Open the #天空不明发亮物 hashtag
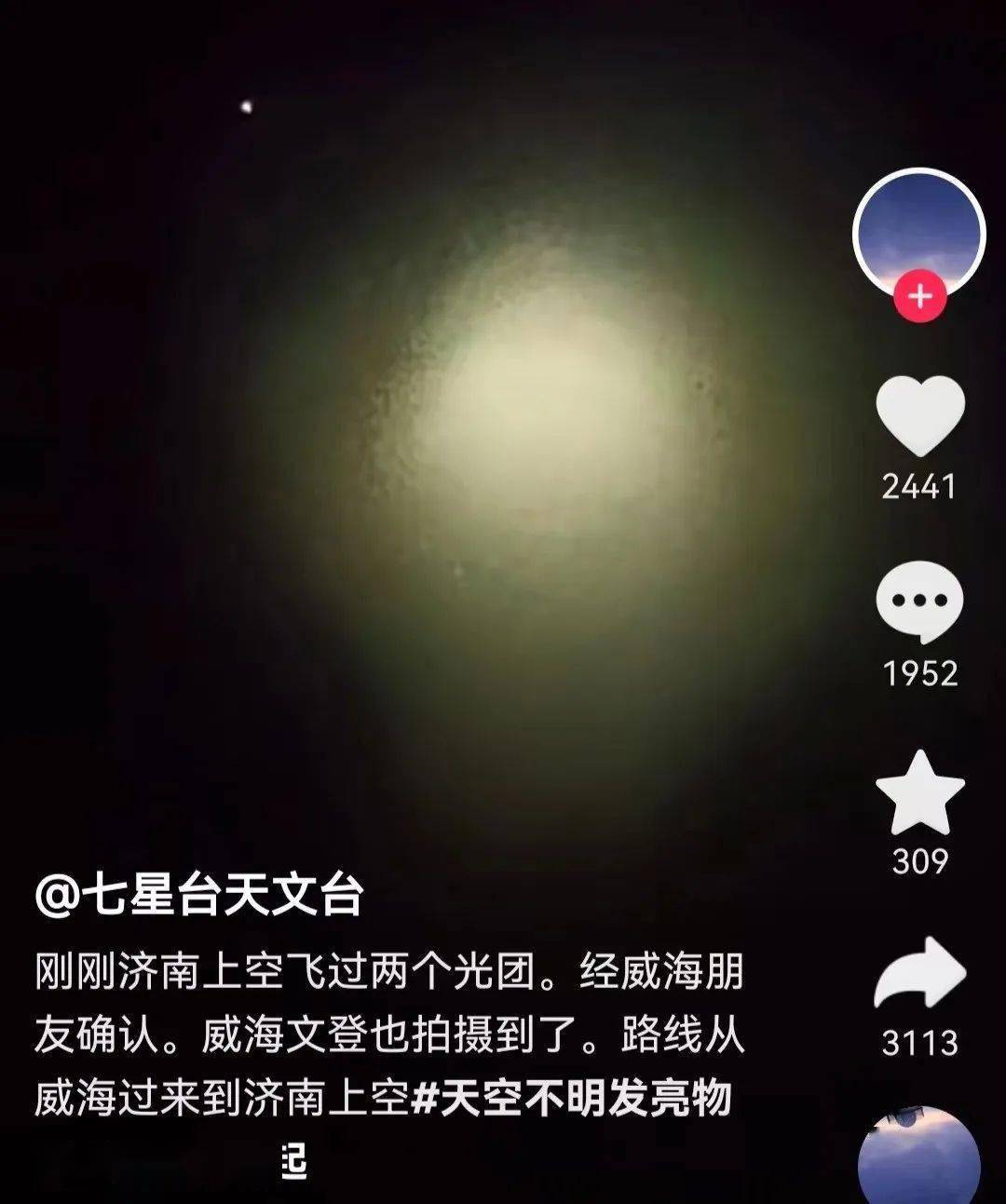 click(571, 1099)
